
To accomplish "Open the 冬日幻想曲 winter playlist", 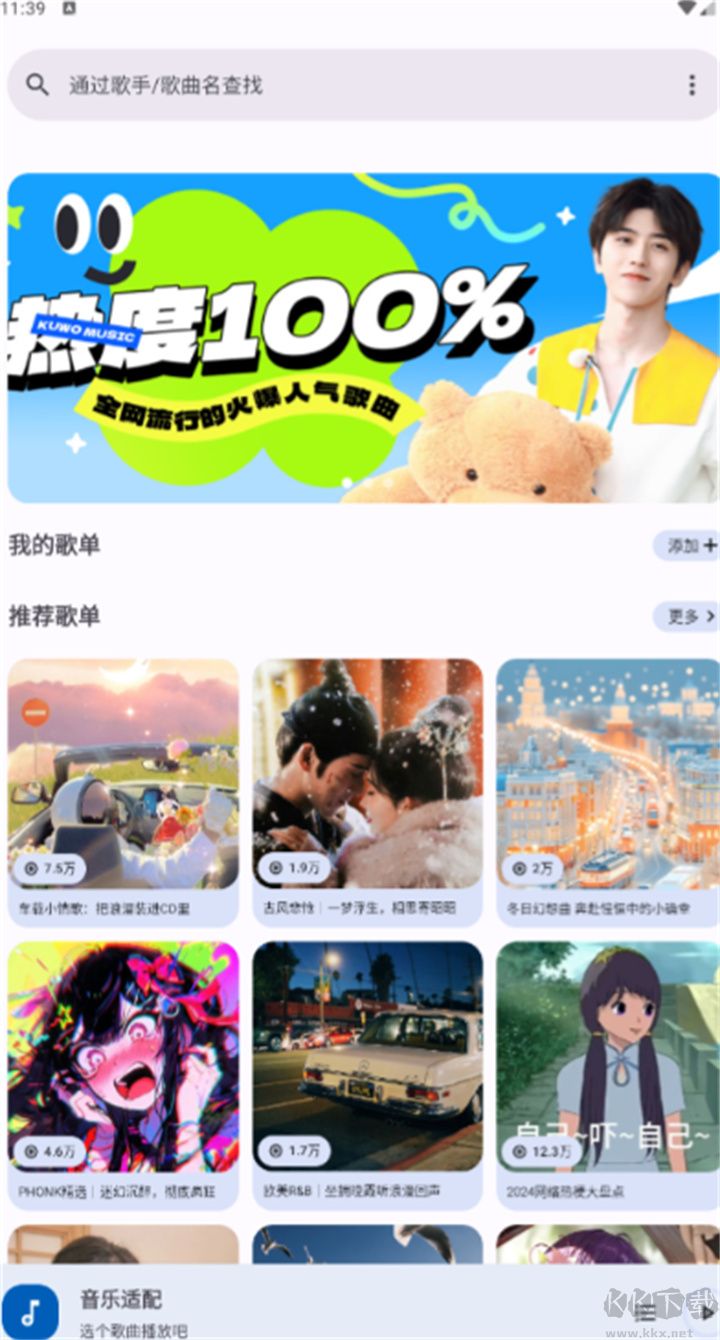I will coord(607,775).
